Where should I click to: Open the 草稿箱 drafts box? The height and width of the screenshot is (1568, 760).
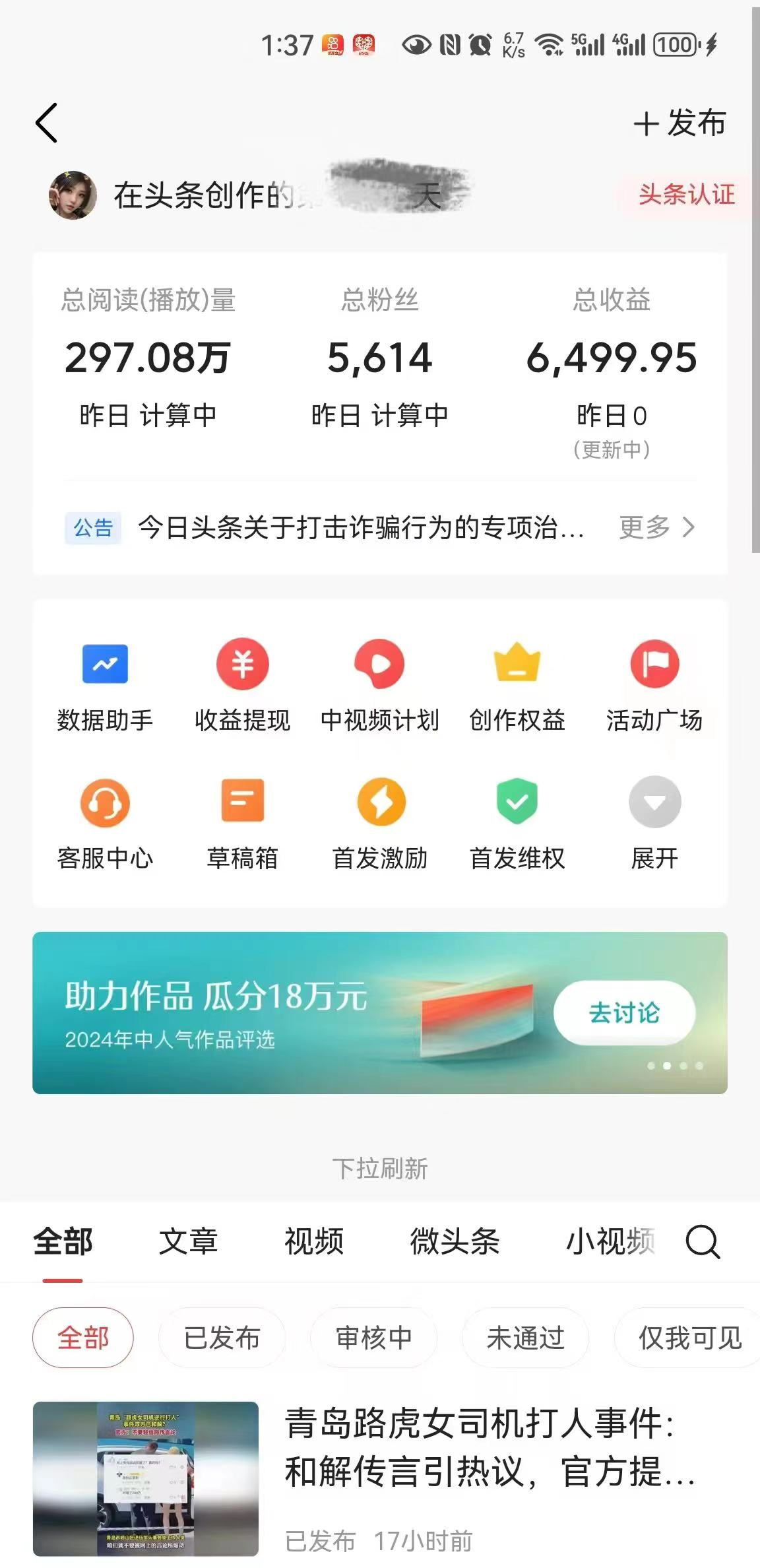242,825
